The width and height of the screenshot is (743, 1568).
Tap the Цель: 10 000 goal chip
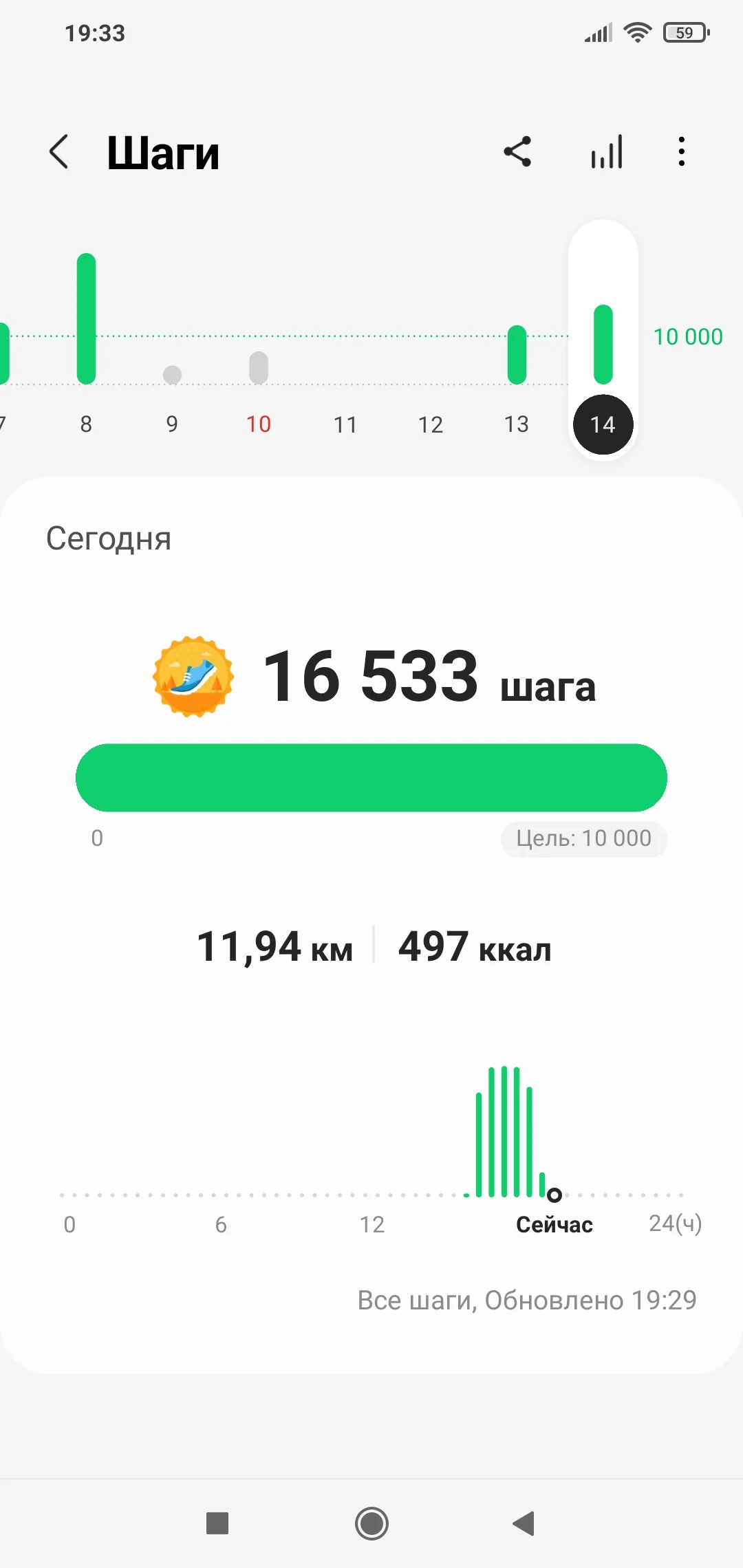click(583, 838)
